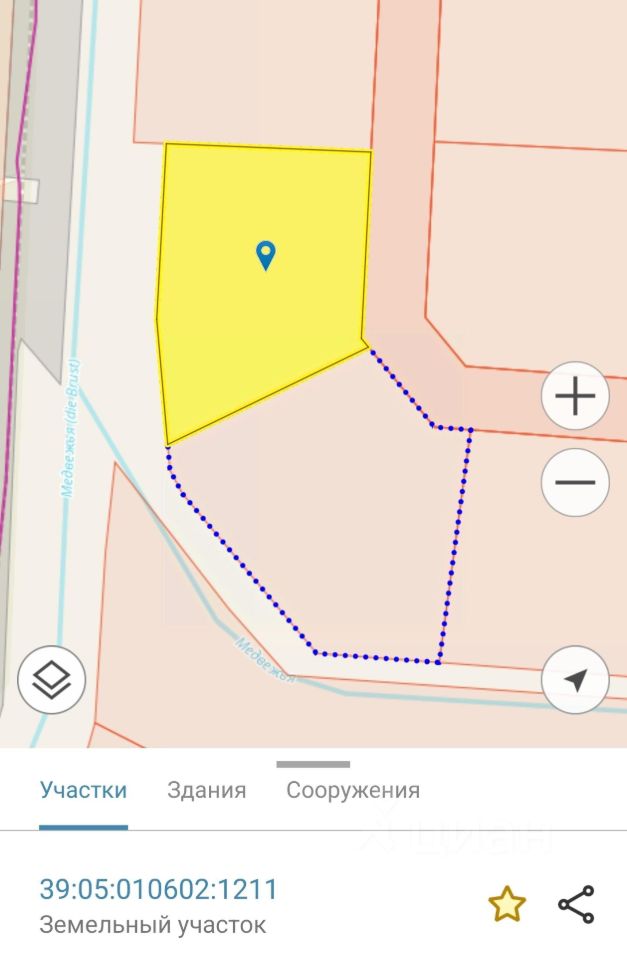Switch to the Сооружения tab
This screenshot has height=960, width=627.
tap(353, 790)
